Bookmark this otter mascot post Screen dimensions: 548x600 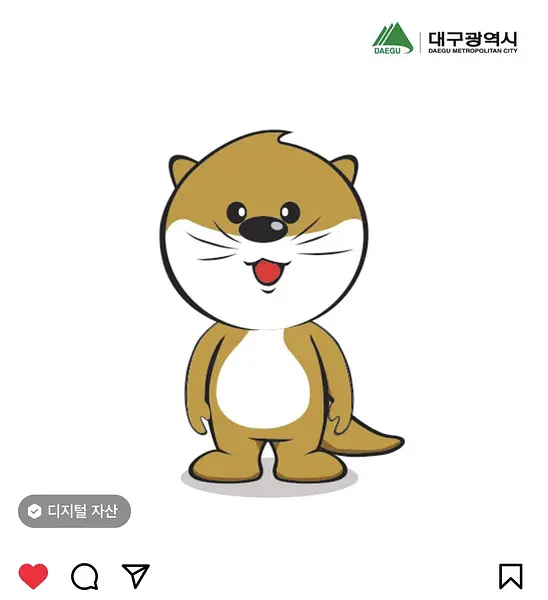(510, 576)
